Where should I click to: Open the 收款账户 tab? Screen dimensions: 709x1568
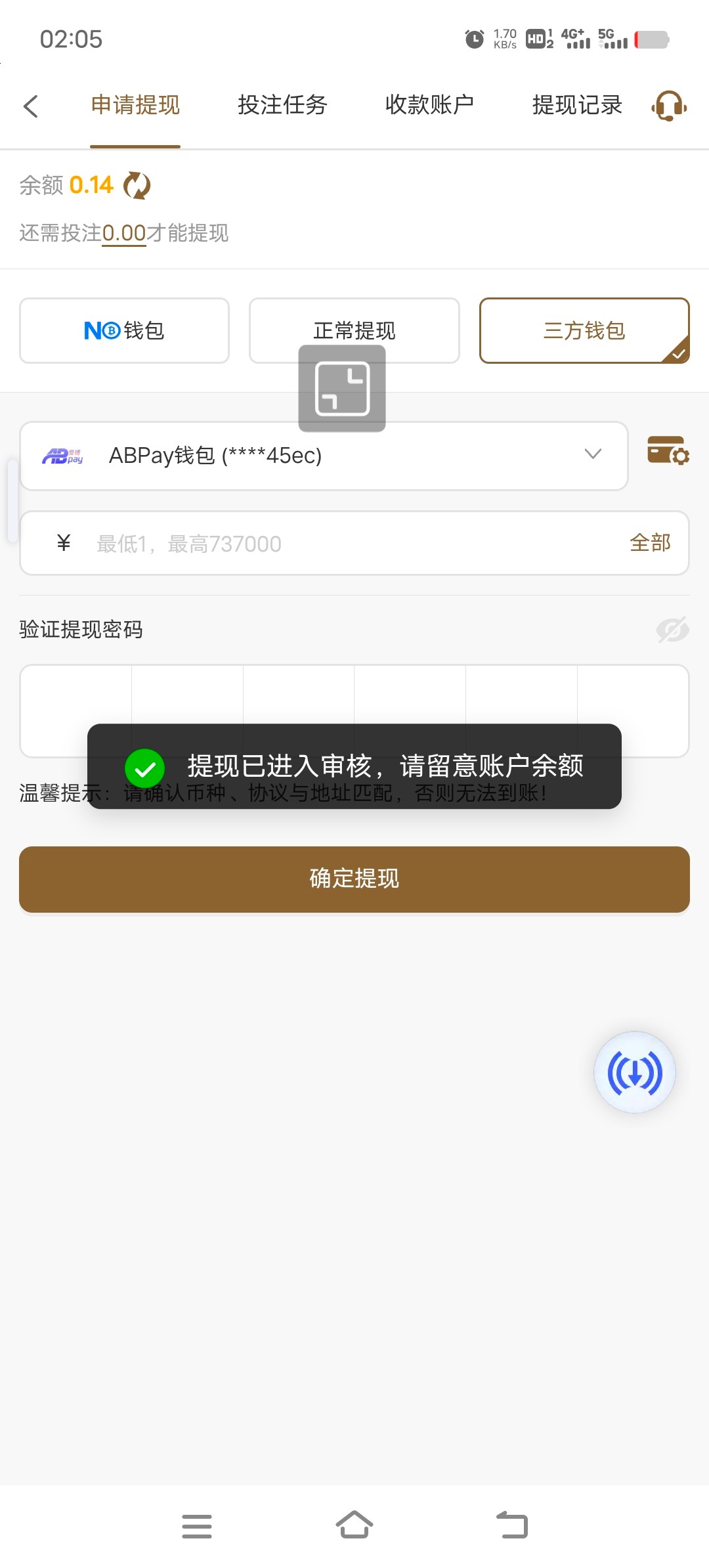429,105
